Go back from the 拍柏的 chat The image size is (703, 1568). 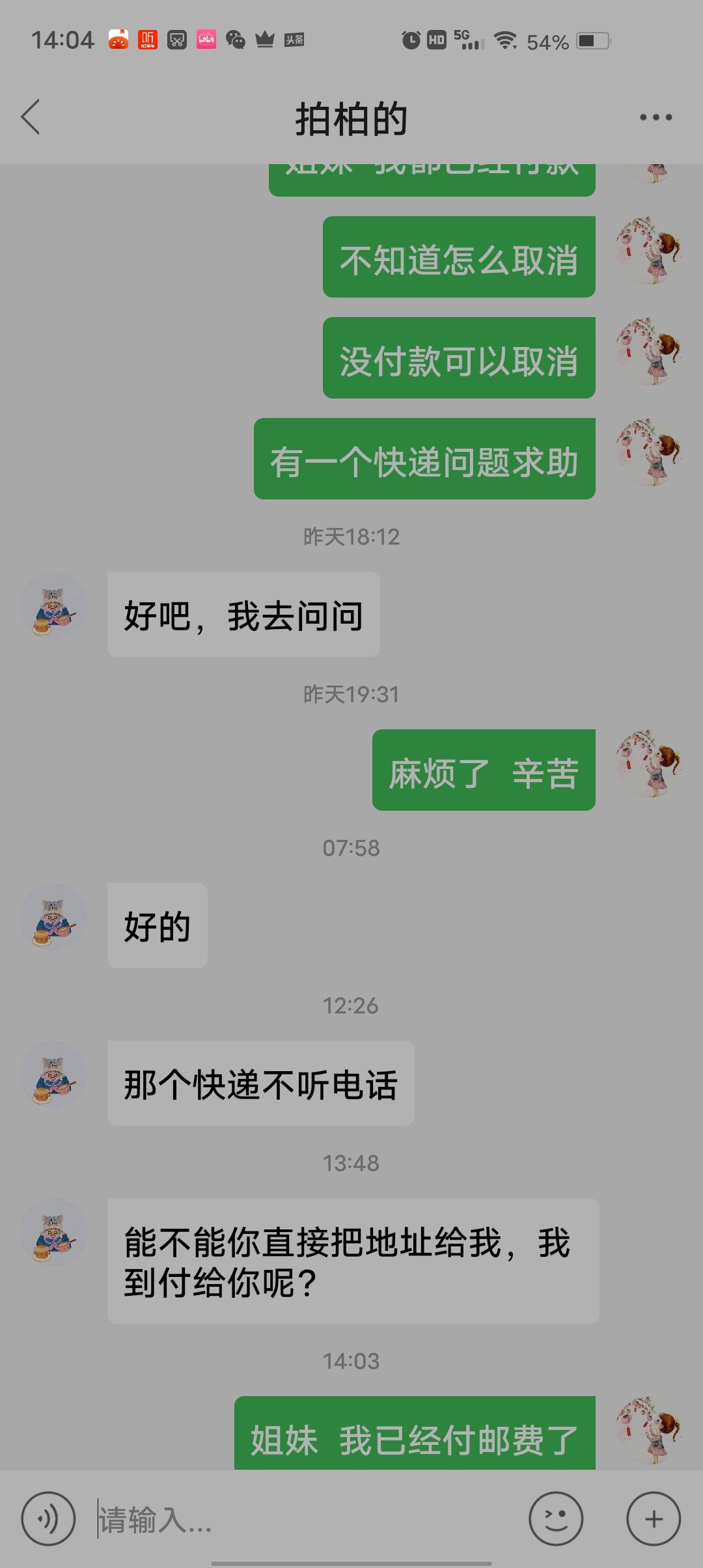[31, 117]
